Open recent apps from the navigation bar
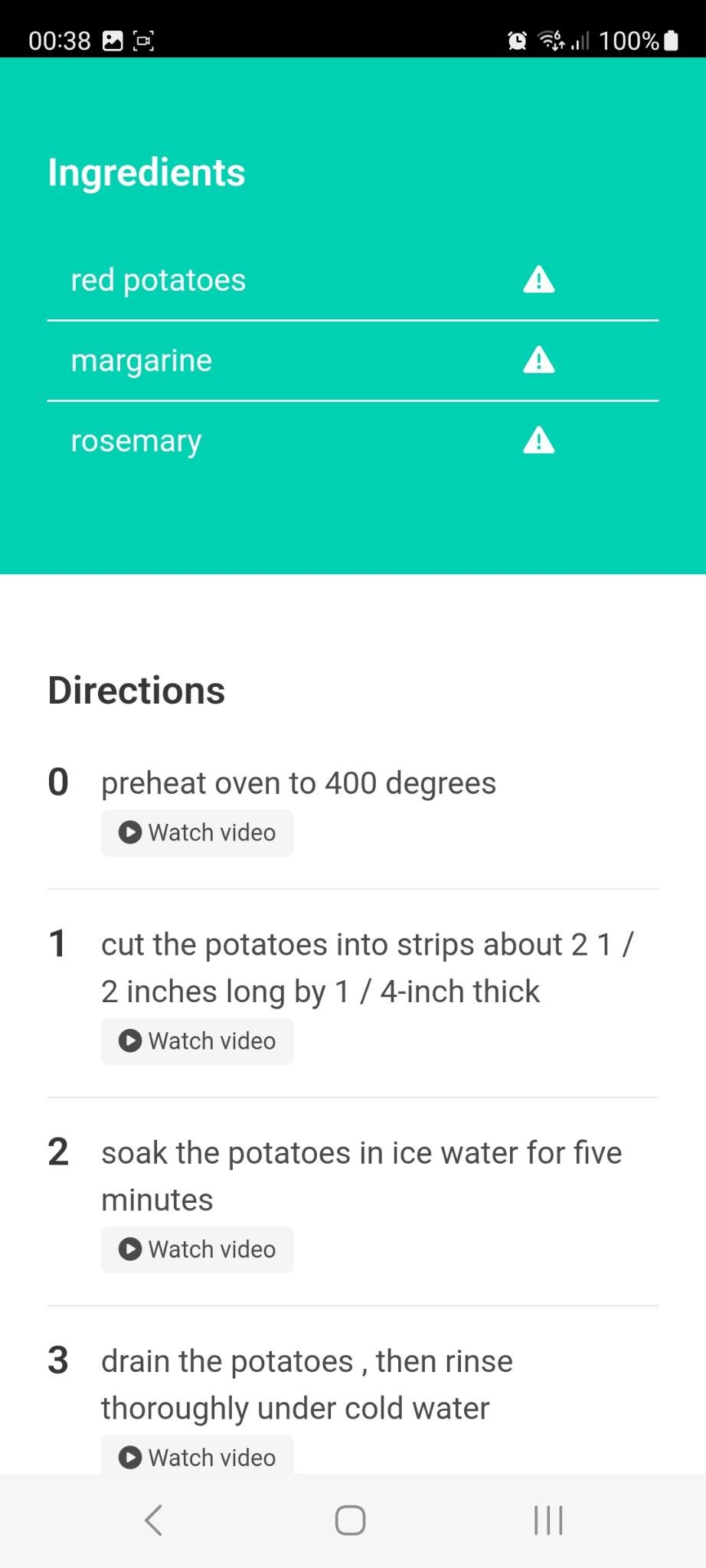This screenshot has width=706, height=1568. 547,1521
